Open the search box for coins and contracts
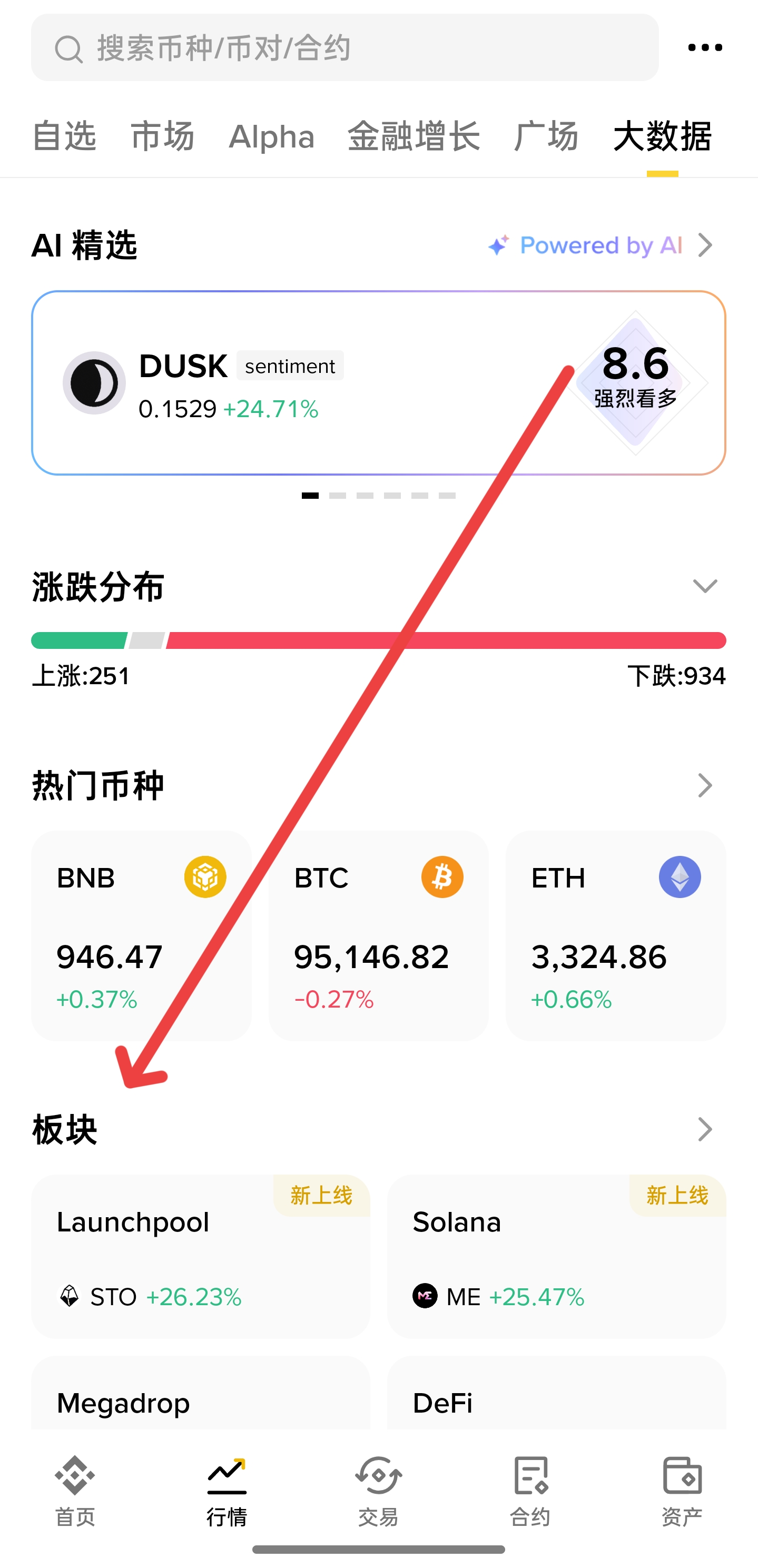The image size is (758, 1568). (344, 47)
